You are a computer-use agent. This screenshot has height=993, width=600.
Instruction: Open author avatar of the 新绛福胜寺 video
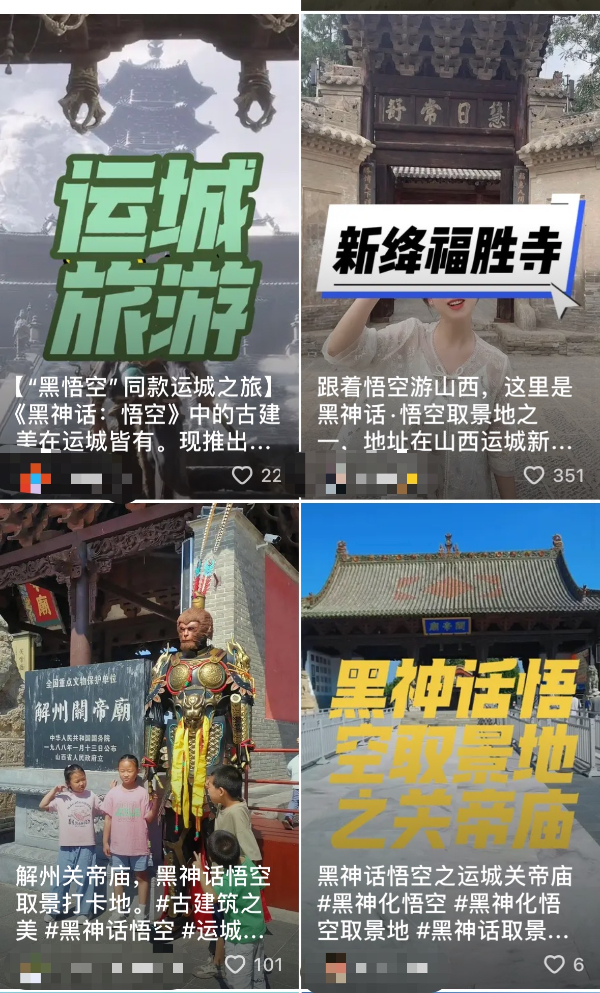coord(336,476)
